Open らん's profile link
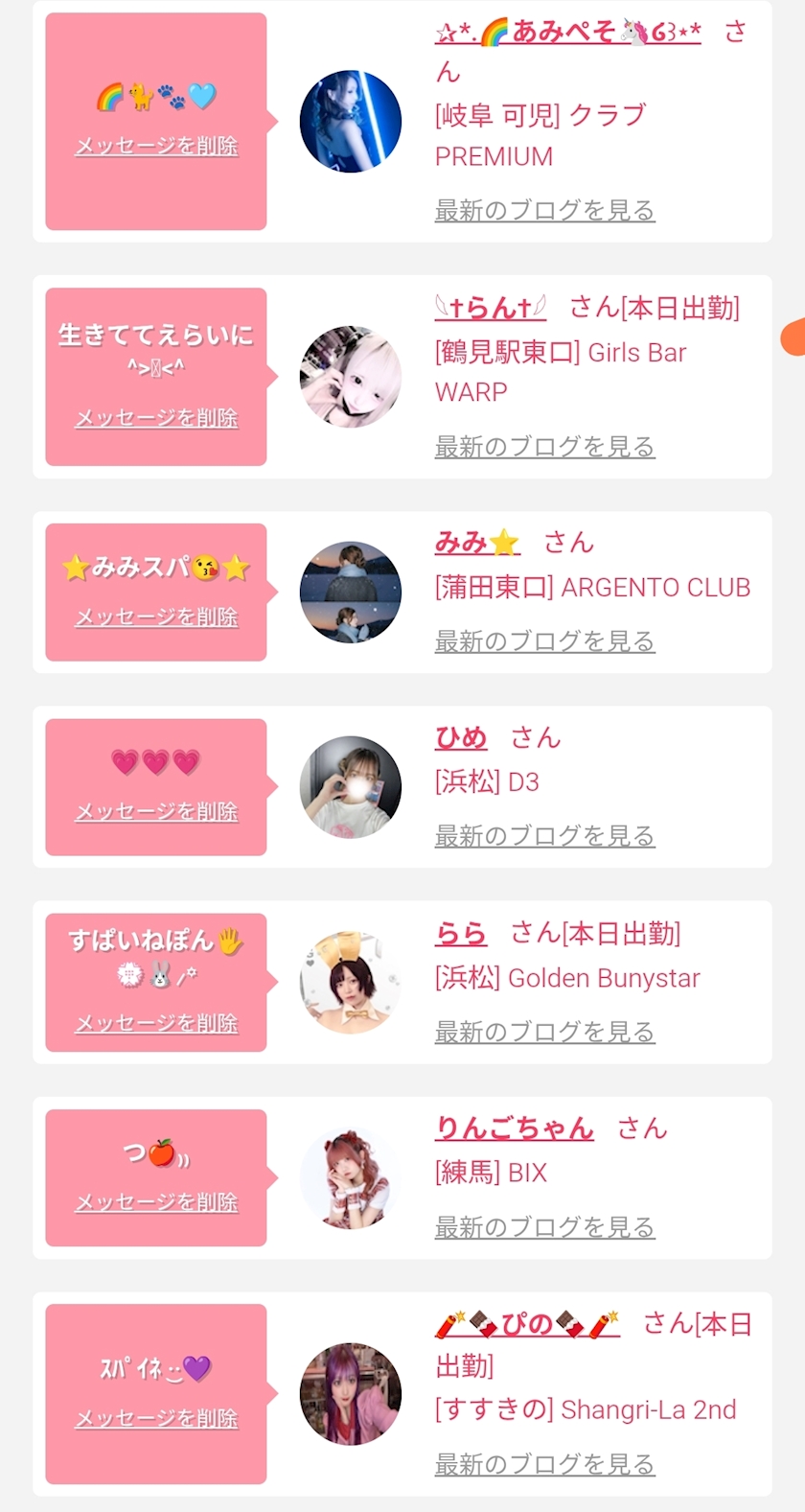The height and width of the screenshot is (1512, 805). coord(490,308)
